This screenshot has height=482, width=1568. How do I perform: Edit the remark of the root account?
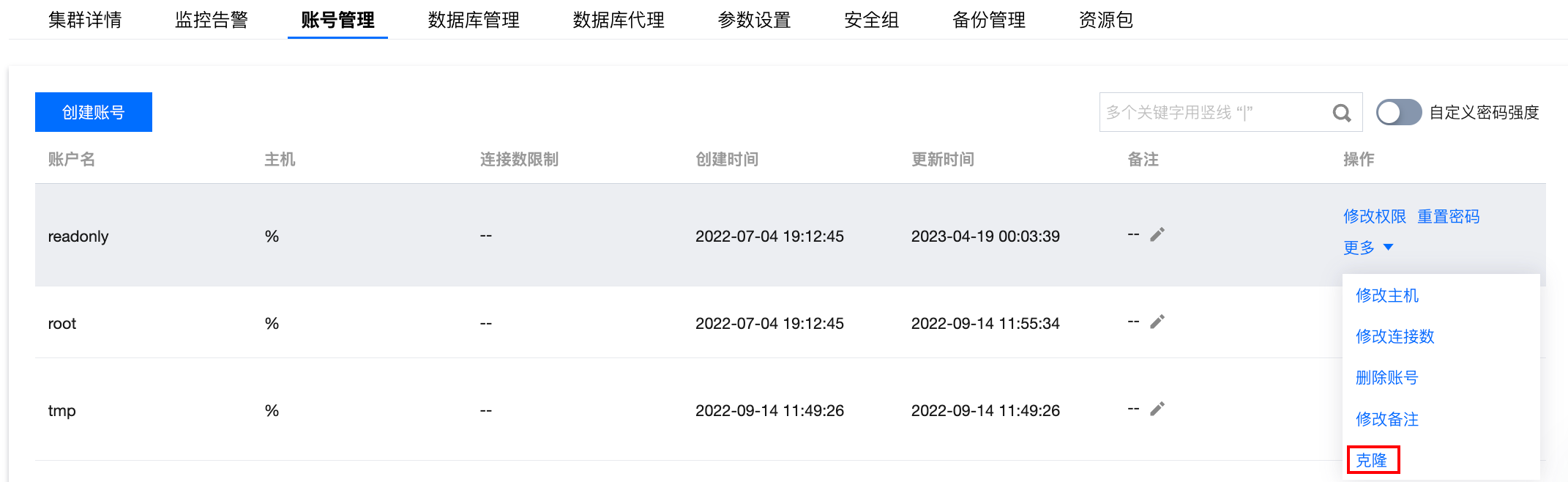click(1157, 322)
